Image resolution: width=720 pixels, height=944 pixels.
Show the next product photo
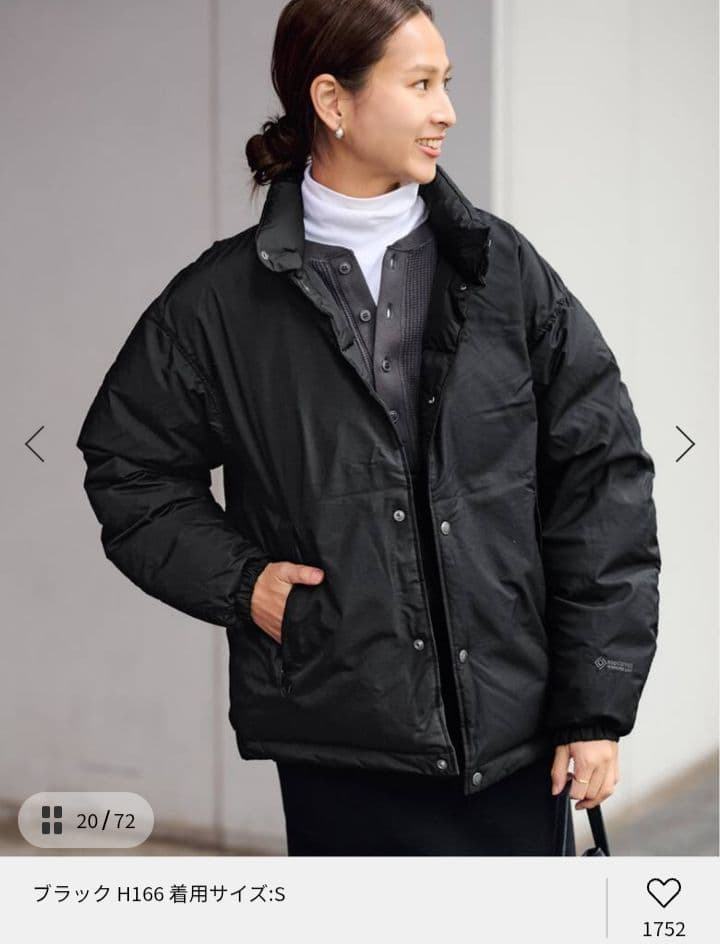[684, 444]
